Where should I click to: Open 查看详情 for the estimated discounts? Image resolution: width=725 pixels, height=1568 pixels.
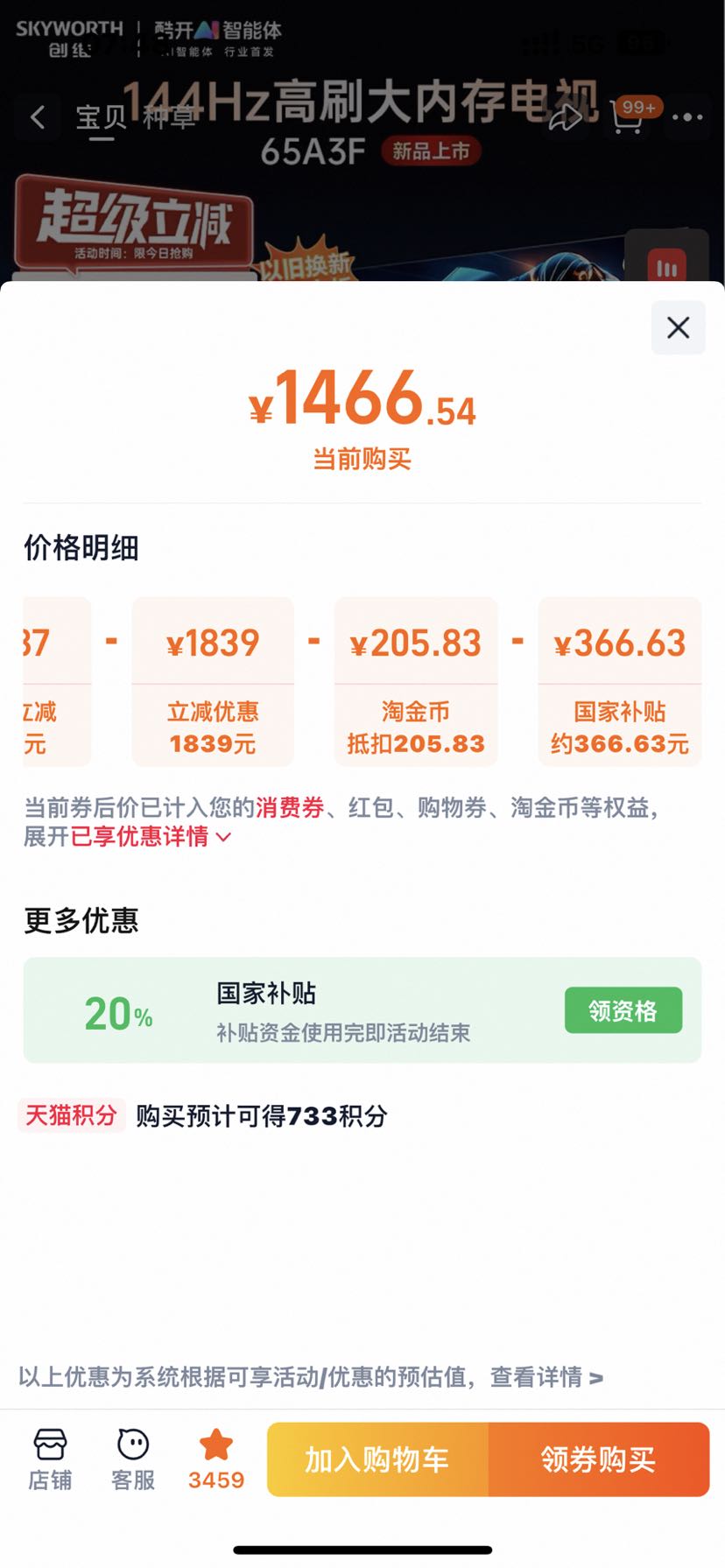pos(546,1377)
